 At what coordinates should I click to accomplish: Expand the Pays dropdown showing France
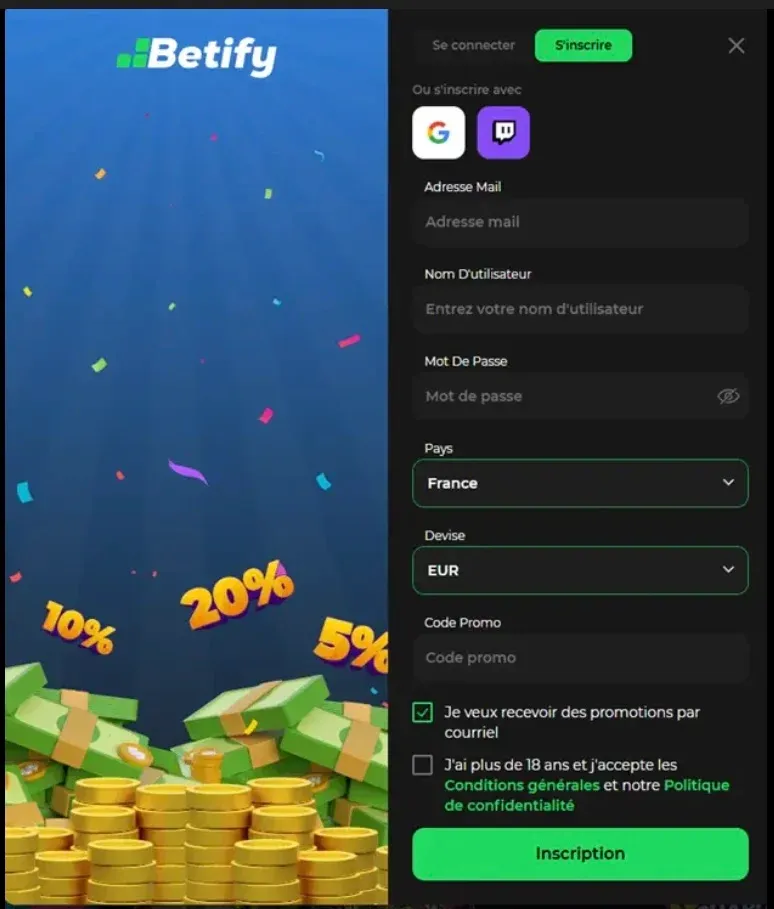(580, 483)
